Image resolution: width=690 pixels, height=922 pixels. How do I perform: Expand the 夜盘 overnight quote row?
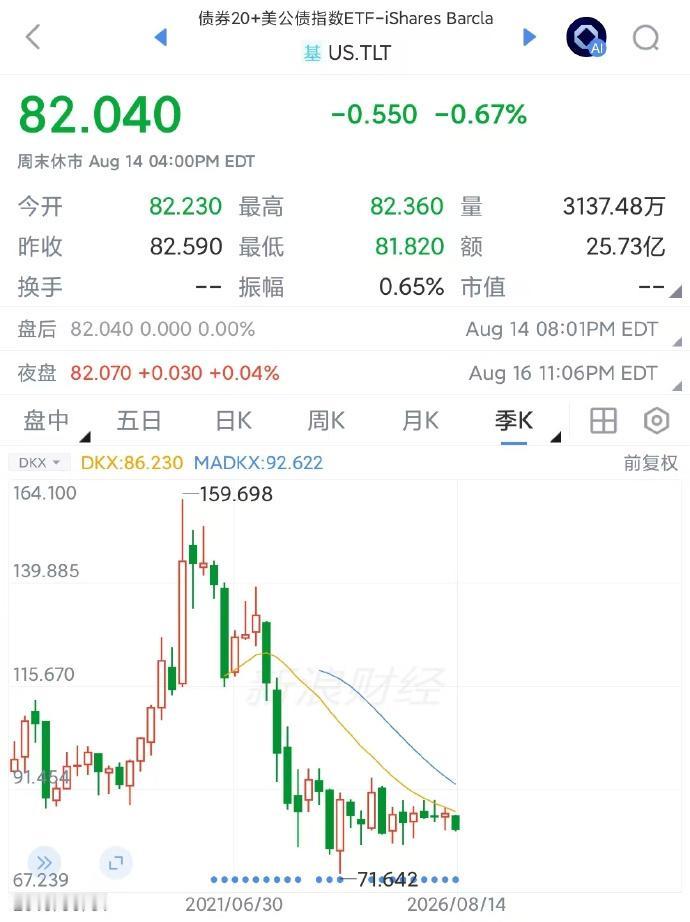tap(345, 373)
